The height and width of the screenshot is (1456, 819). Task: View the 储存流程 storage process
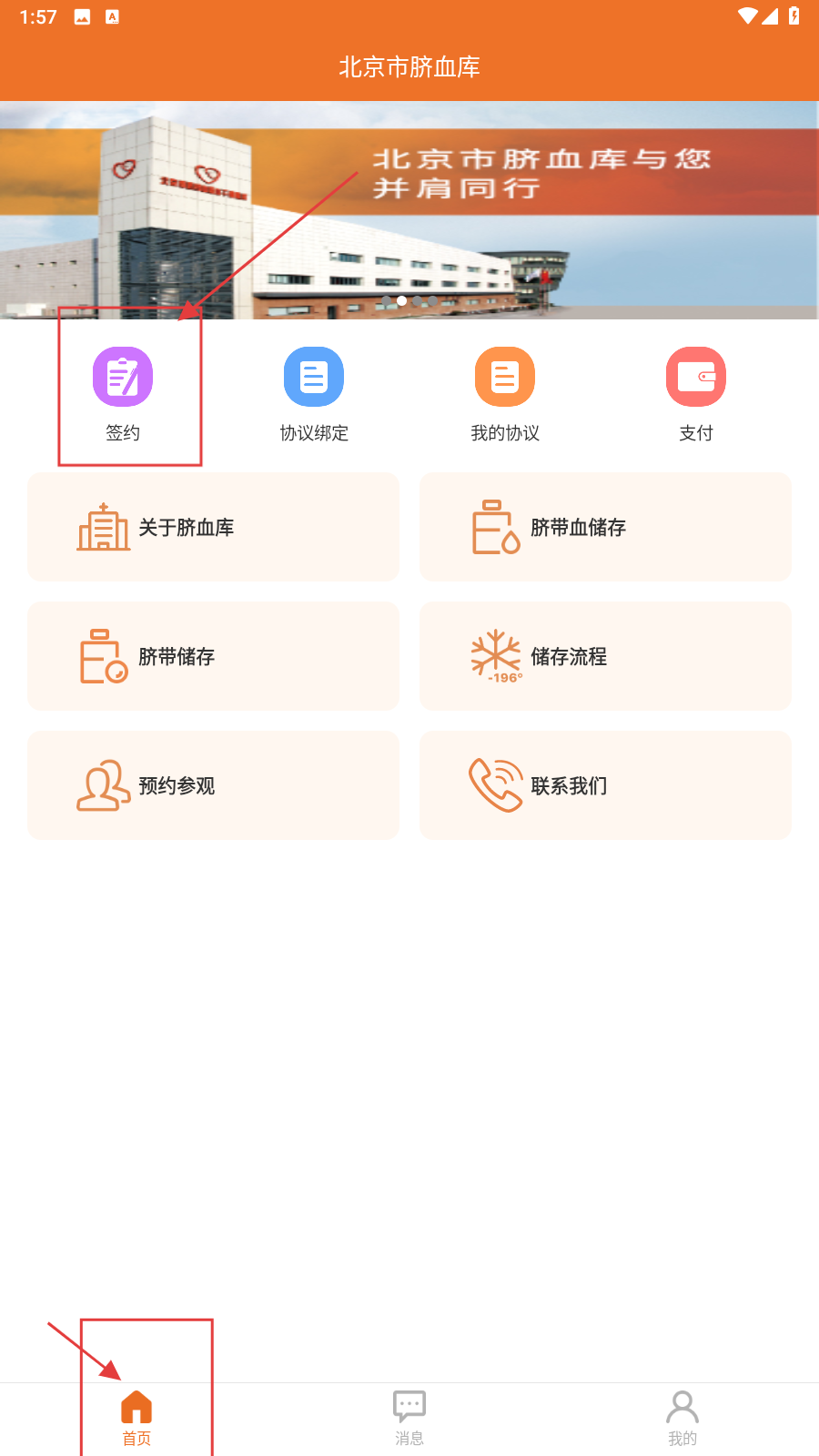tap(605, 656)
